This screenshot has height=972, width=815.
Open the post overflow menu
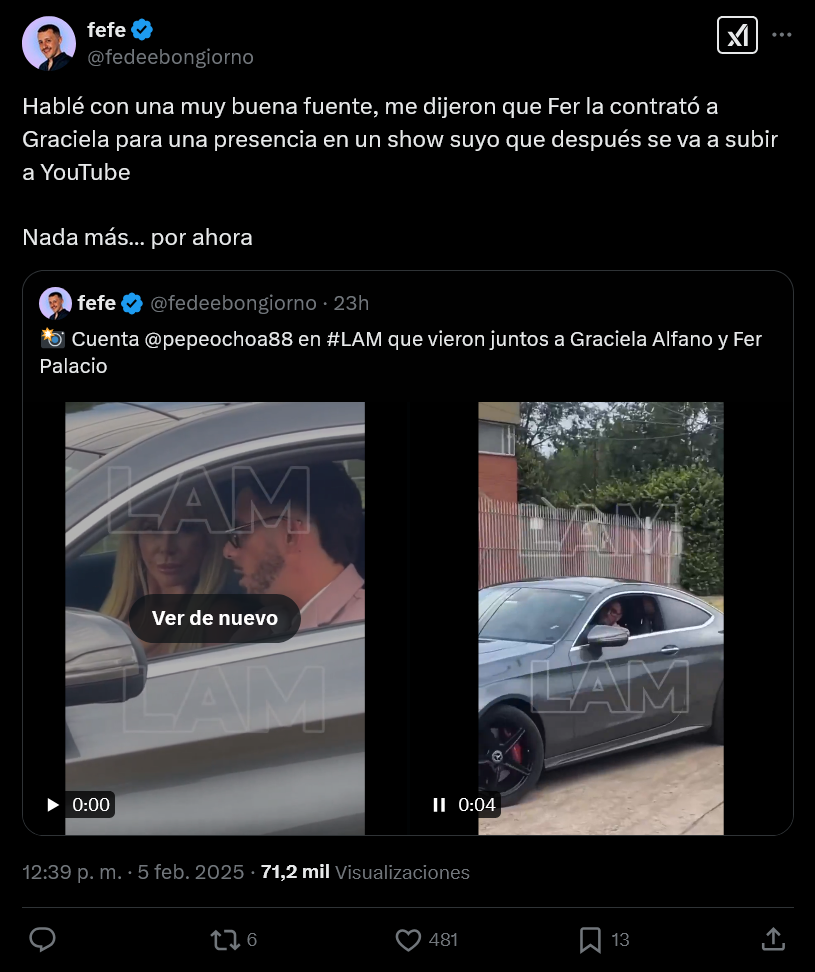[x=782, y=35]
